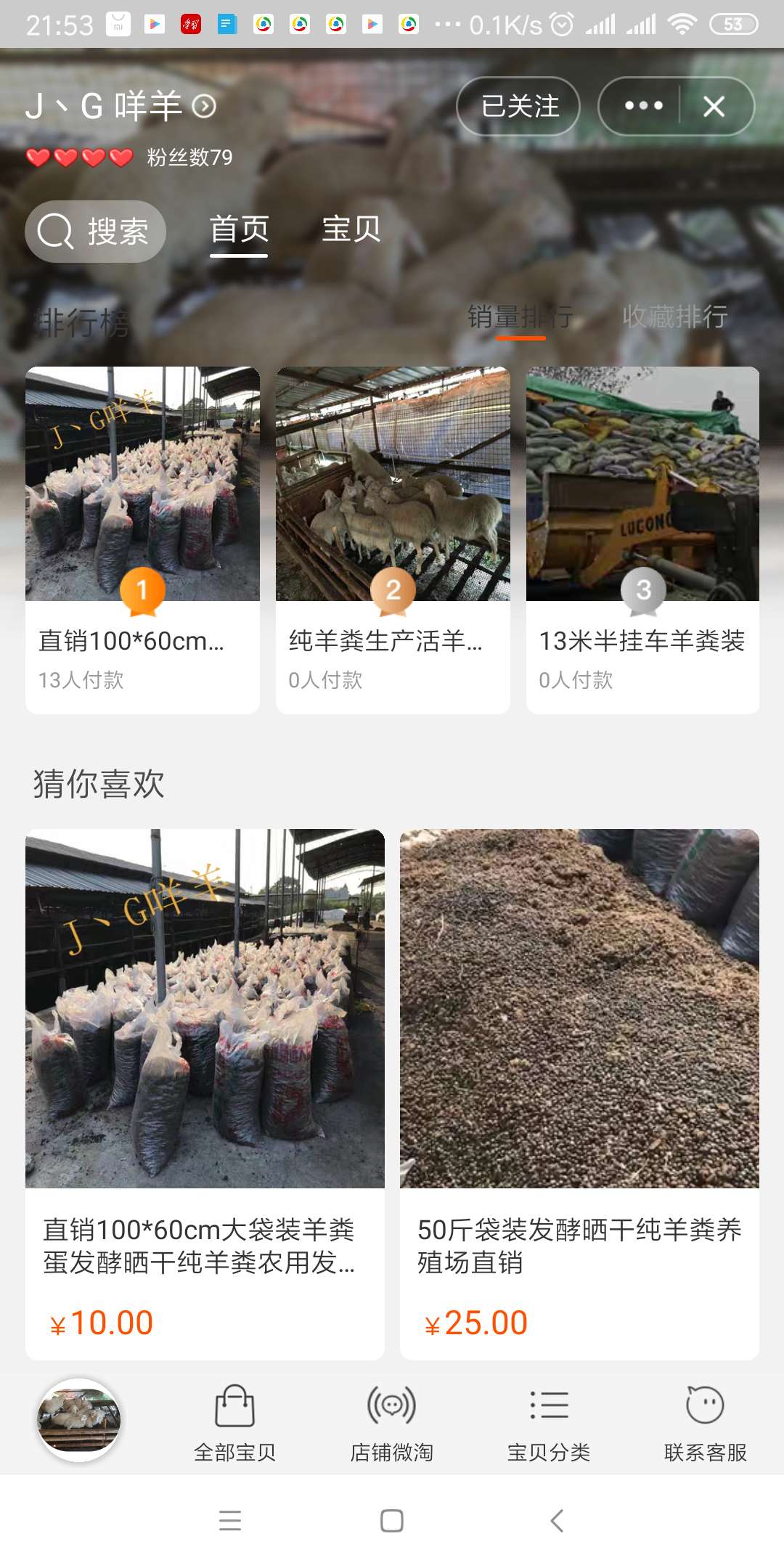Select the 首页 tab
The height and width of the screenshot is (1568, 784).
point(239,229)
